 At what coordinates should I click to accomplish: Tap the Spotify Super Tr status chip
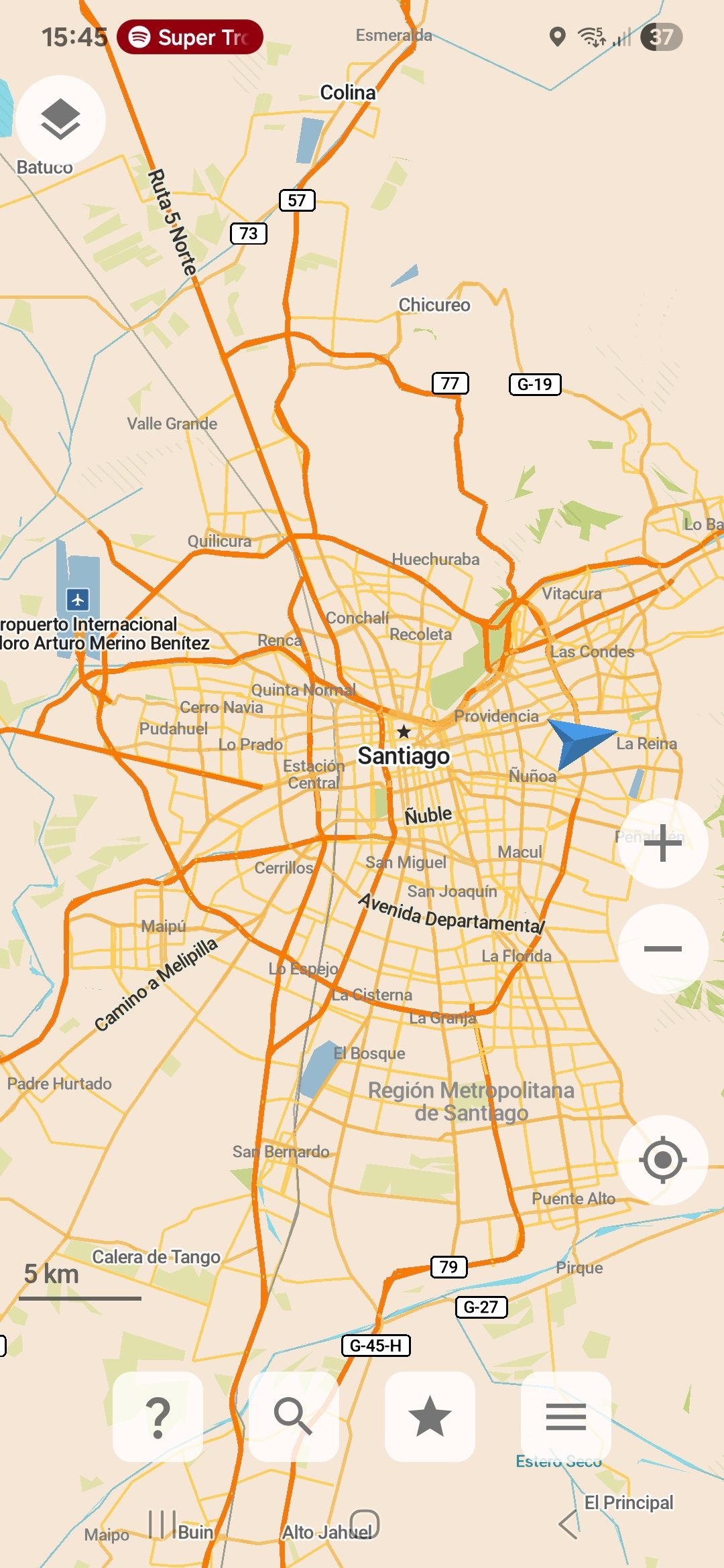[190, 37]
